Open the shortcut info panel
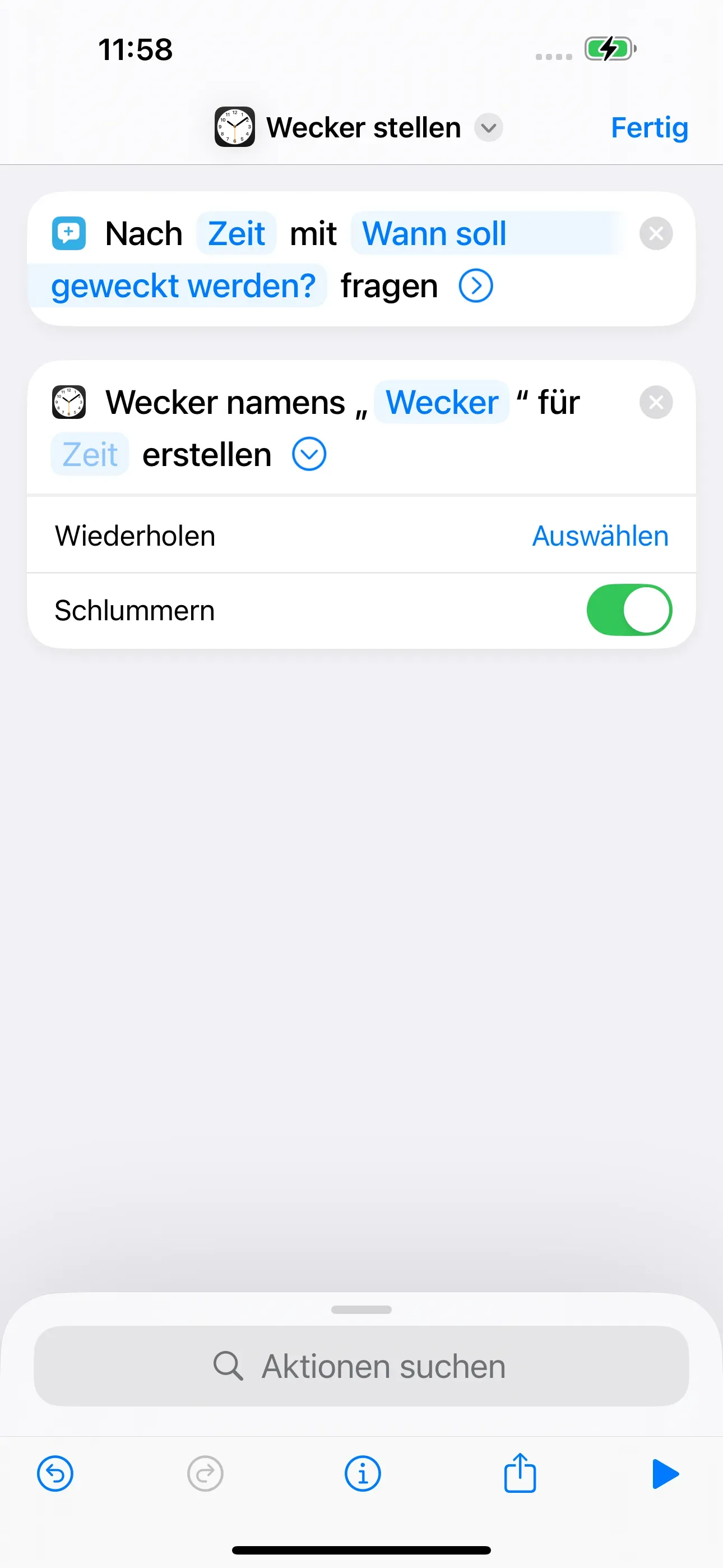The width and height of the screenshot is (723, 1568). click(x=361, y=1474)
